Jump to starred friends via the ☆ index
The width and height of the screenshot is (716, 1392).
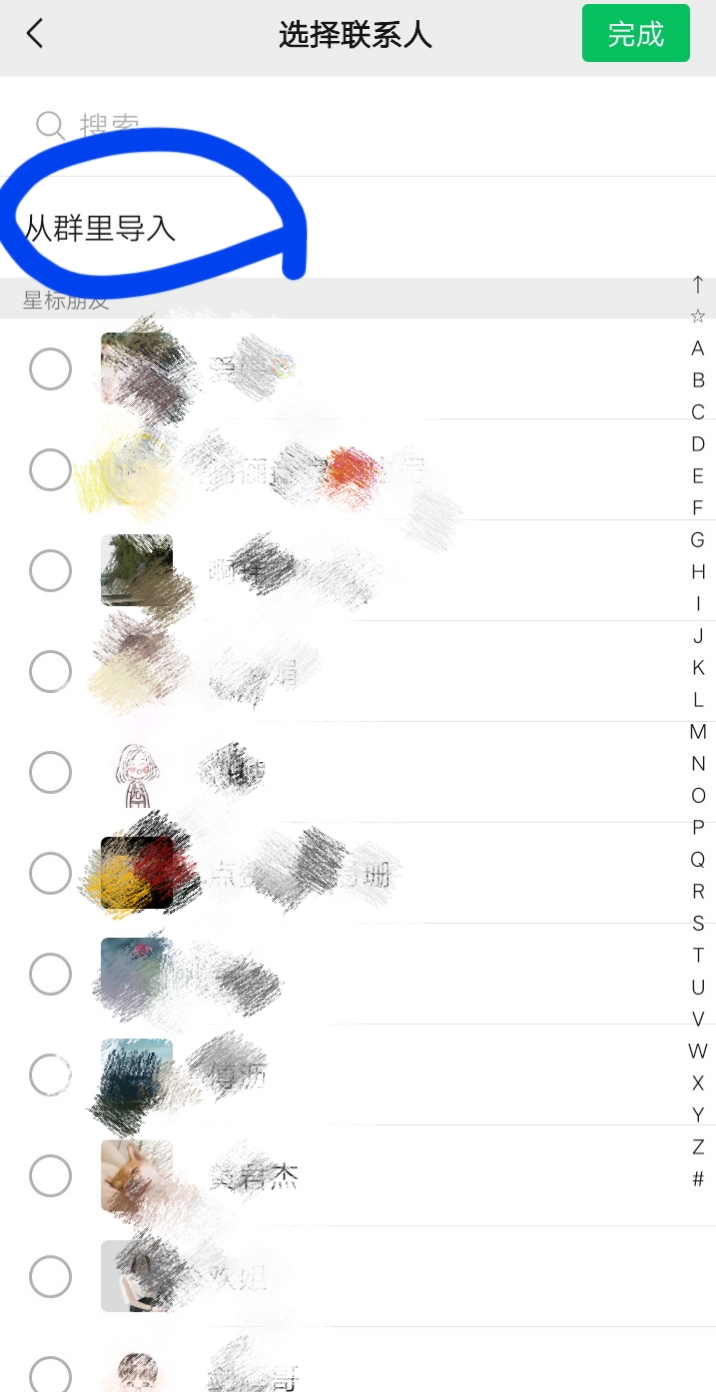698,316
